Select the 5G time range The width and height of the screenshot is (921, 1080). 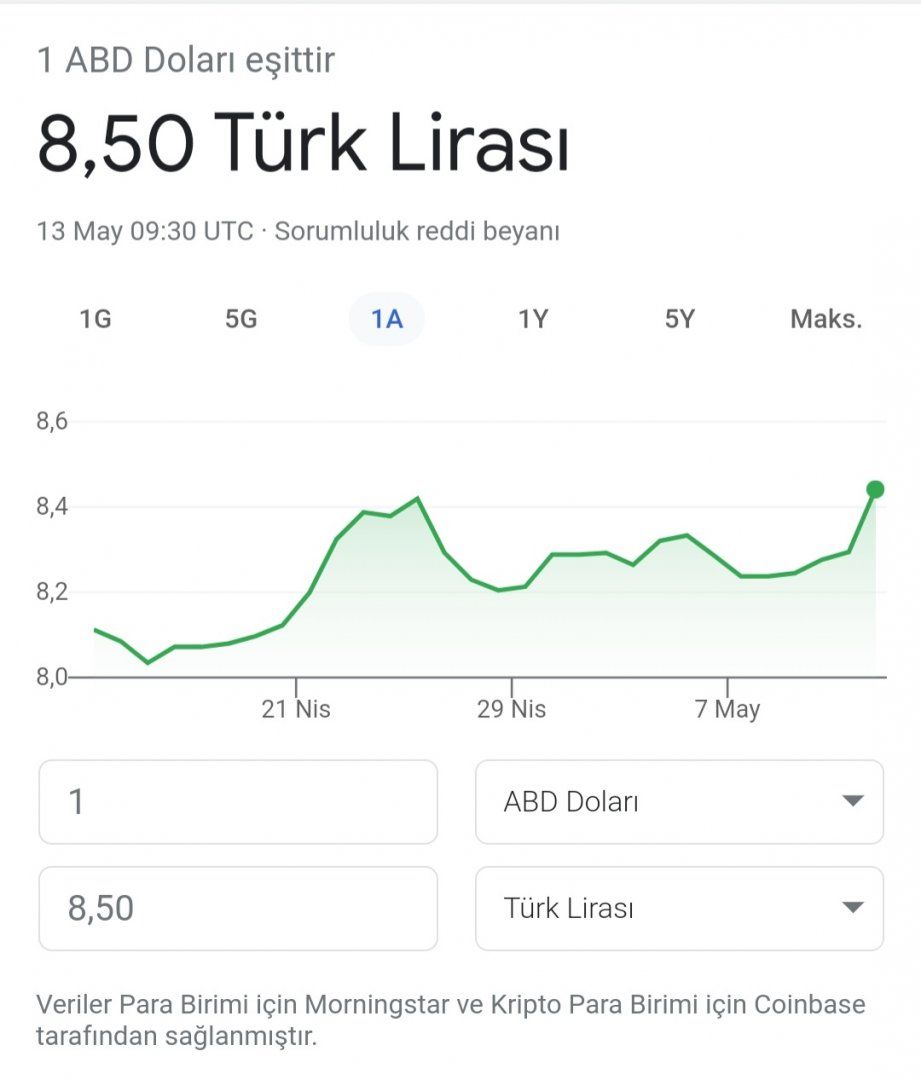pos(241,319)
